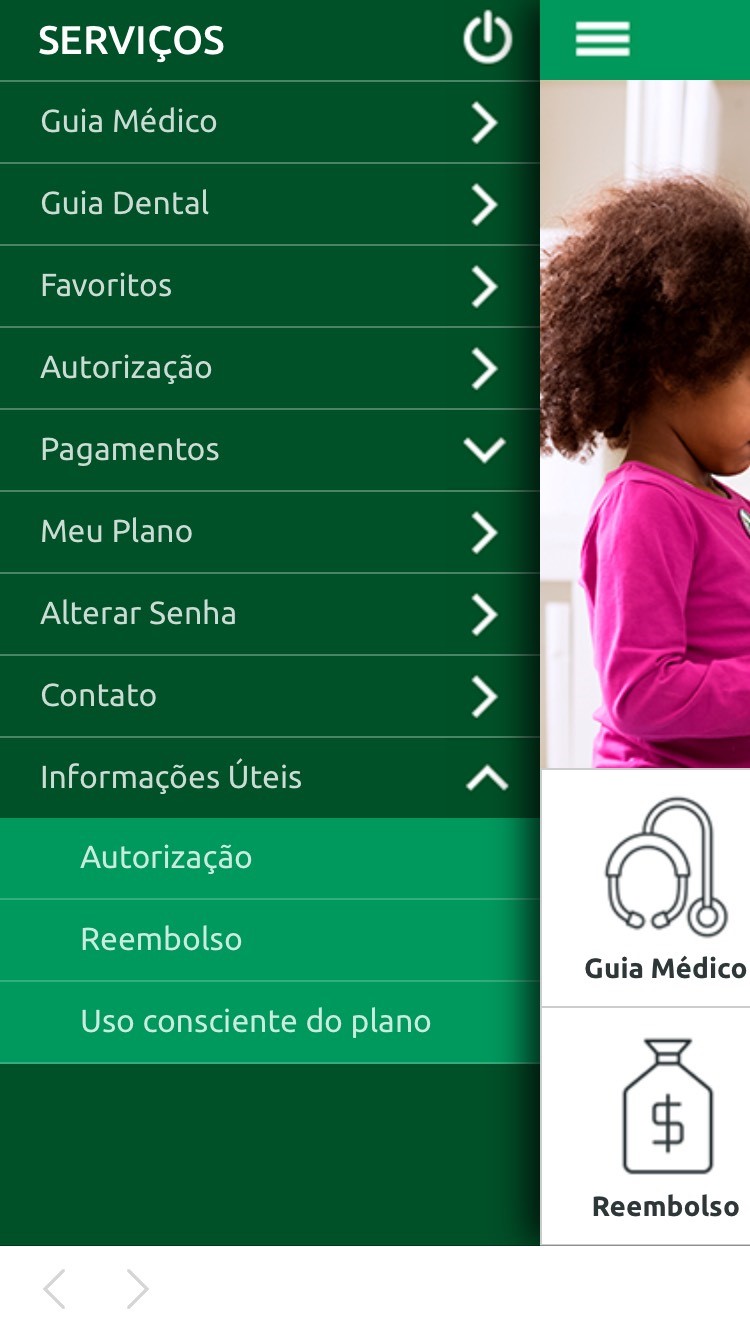Go forward with the bottom right arrow
The width and height of the screenshot is (750, 1334).
tap(137, 1290)
